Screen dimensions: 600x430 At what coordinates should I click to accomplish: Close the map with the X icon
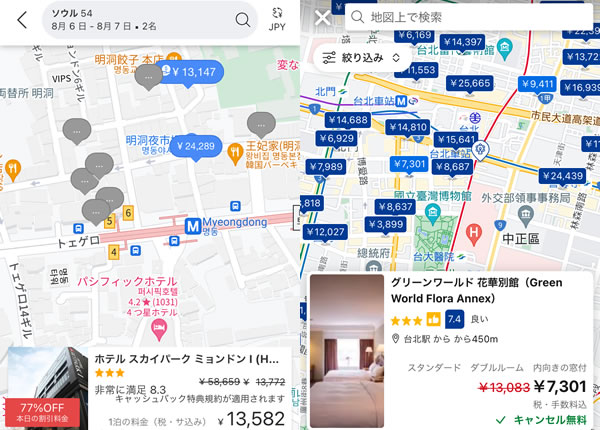[322, 18]
